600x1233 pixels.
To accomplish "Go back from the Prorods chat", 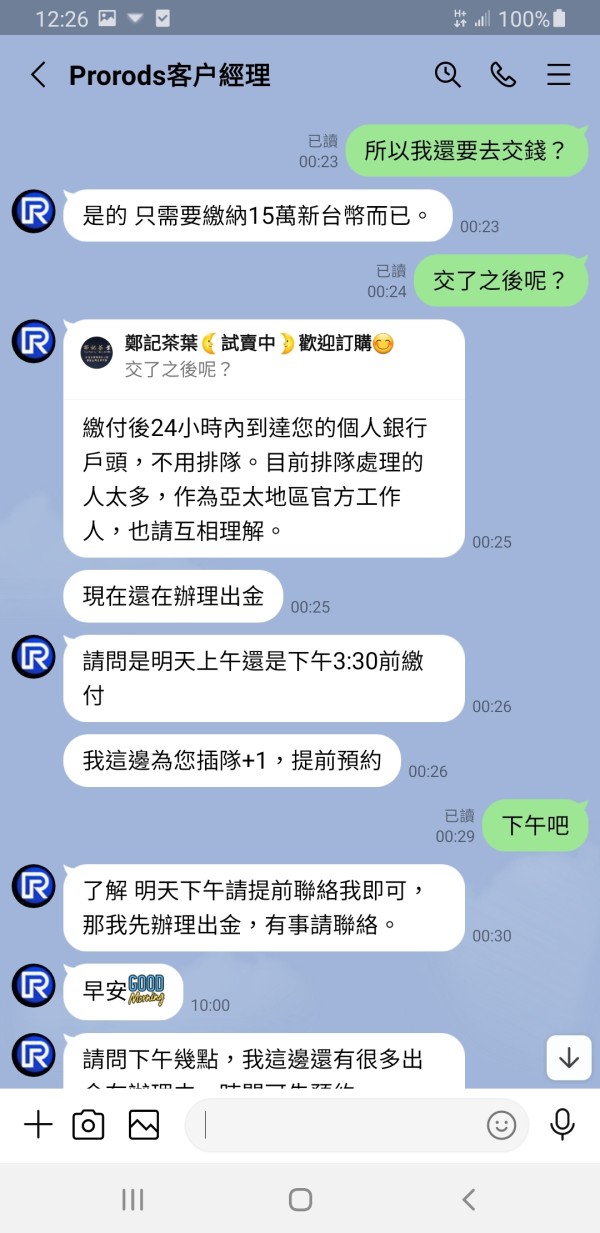I will tap(38, 75).
